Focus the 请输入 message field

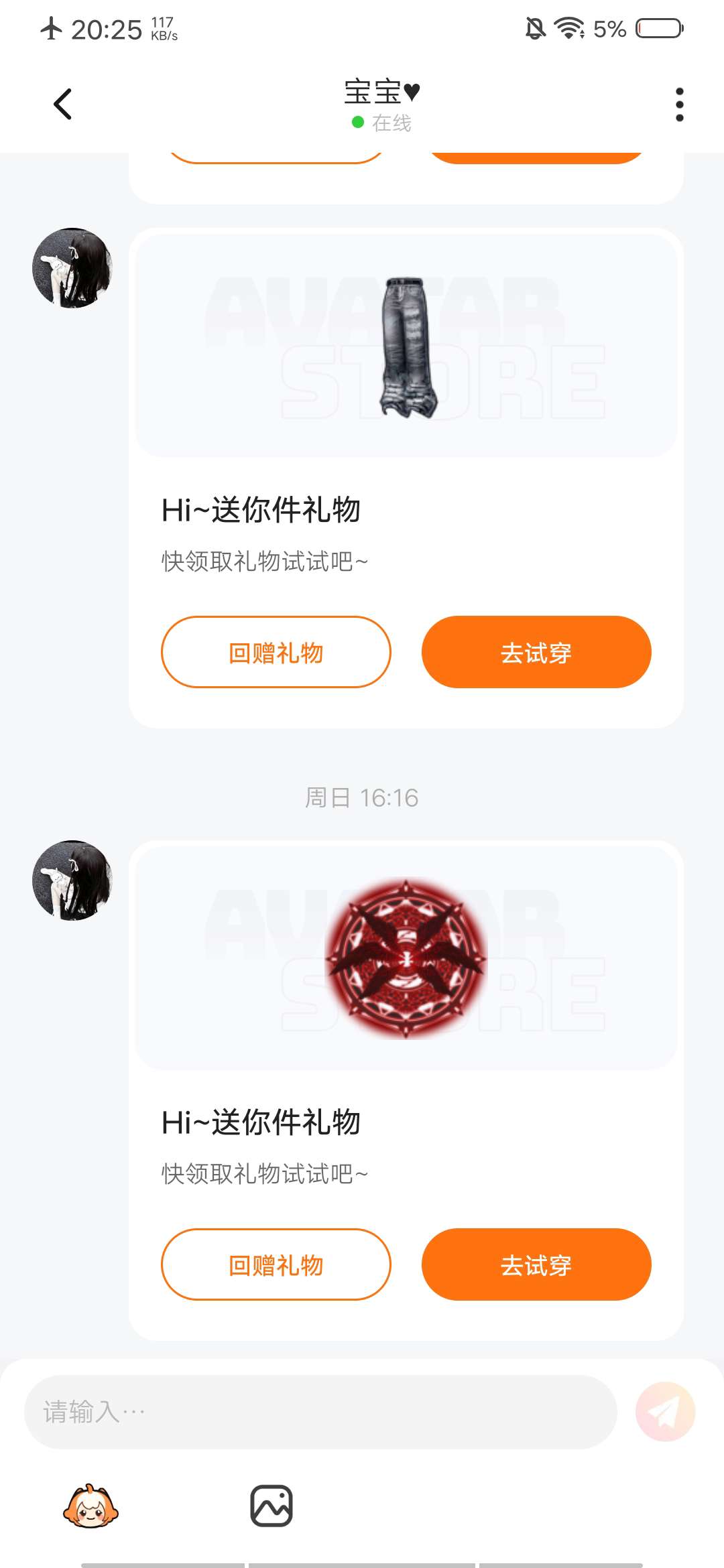coord(320,1412)
